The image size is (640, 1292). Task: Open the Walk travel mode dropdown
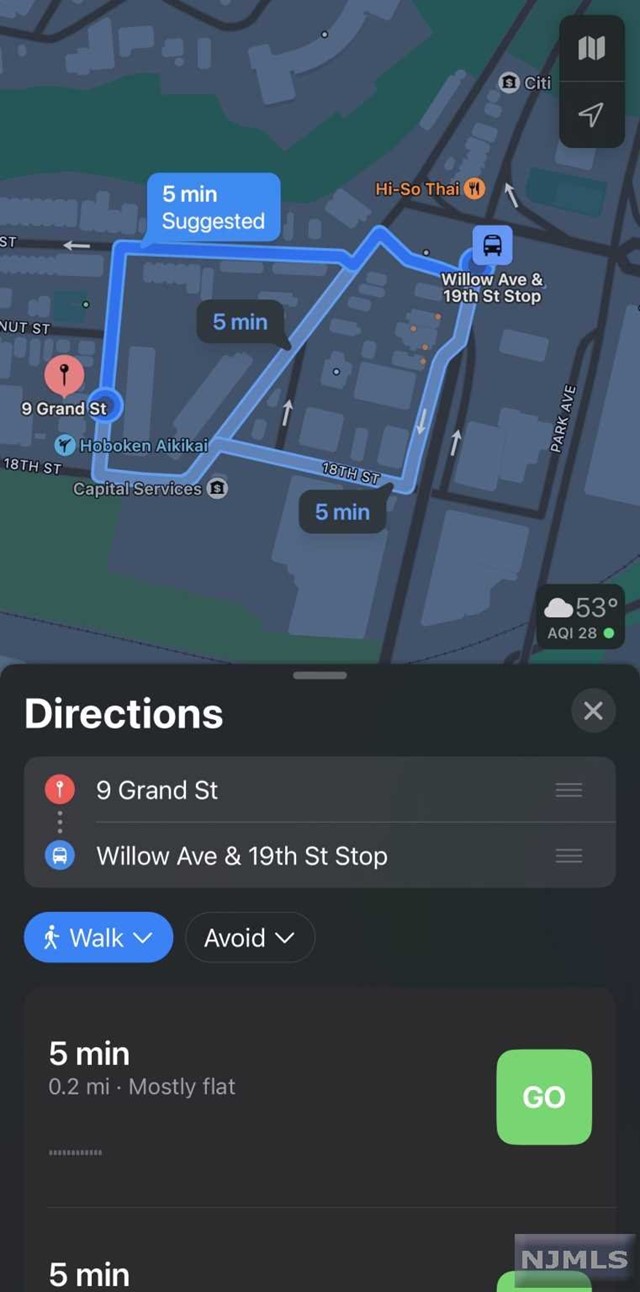(99, 938)
